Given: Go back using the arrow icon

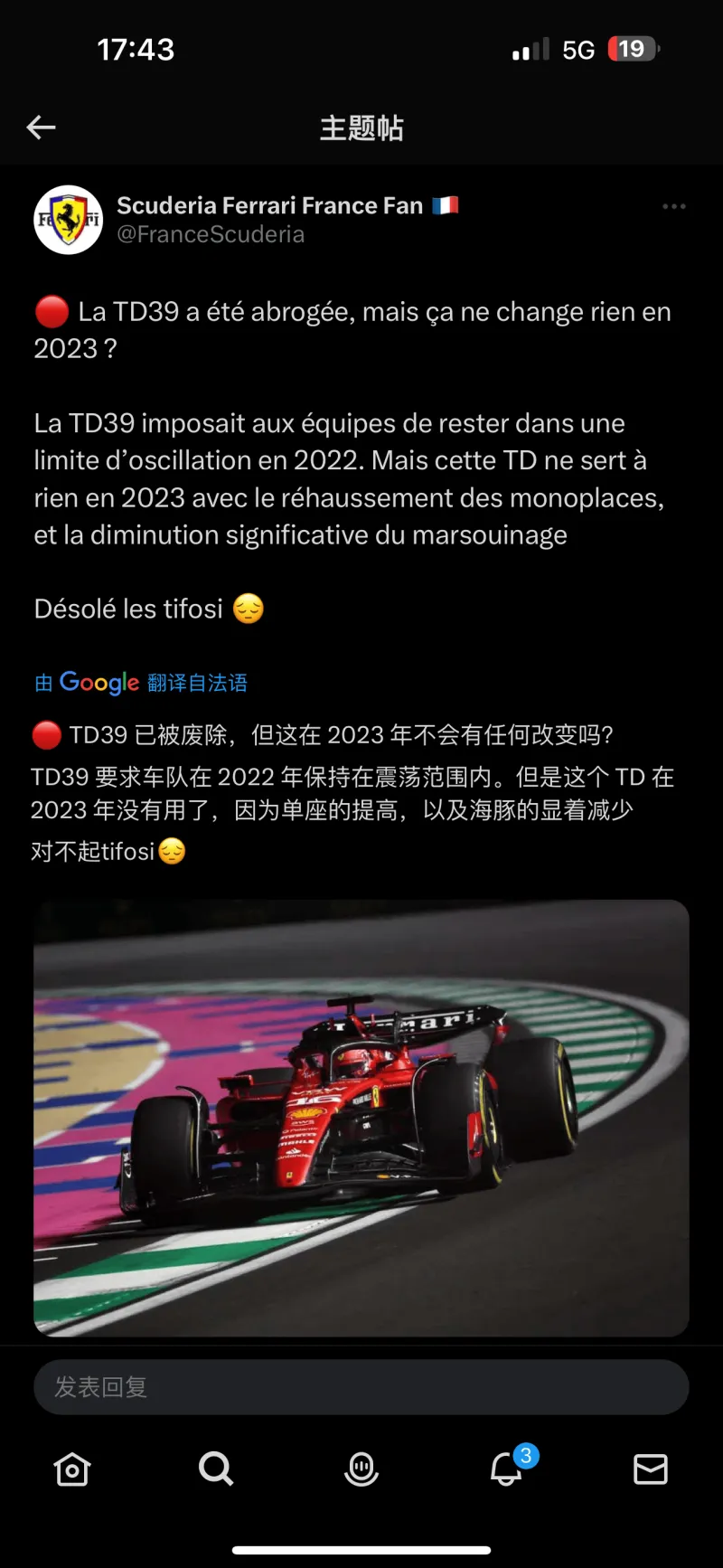Looking at the screenshot, I should point(42,128).
